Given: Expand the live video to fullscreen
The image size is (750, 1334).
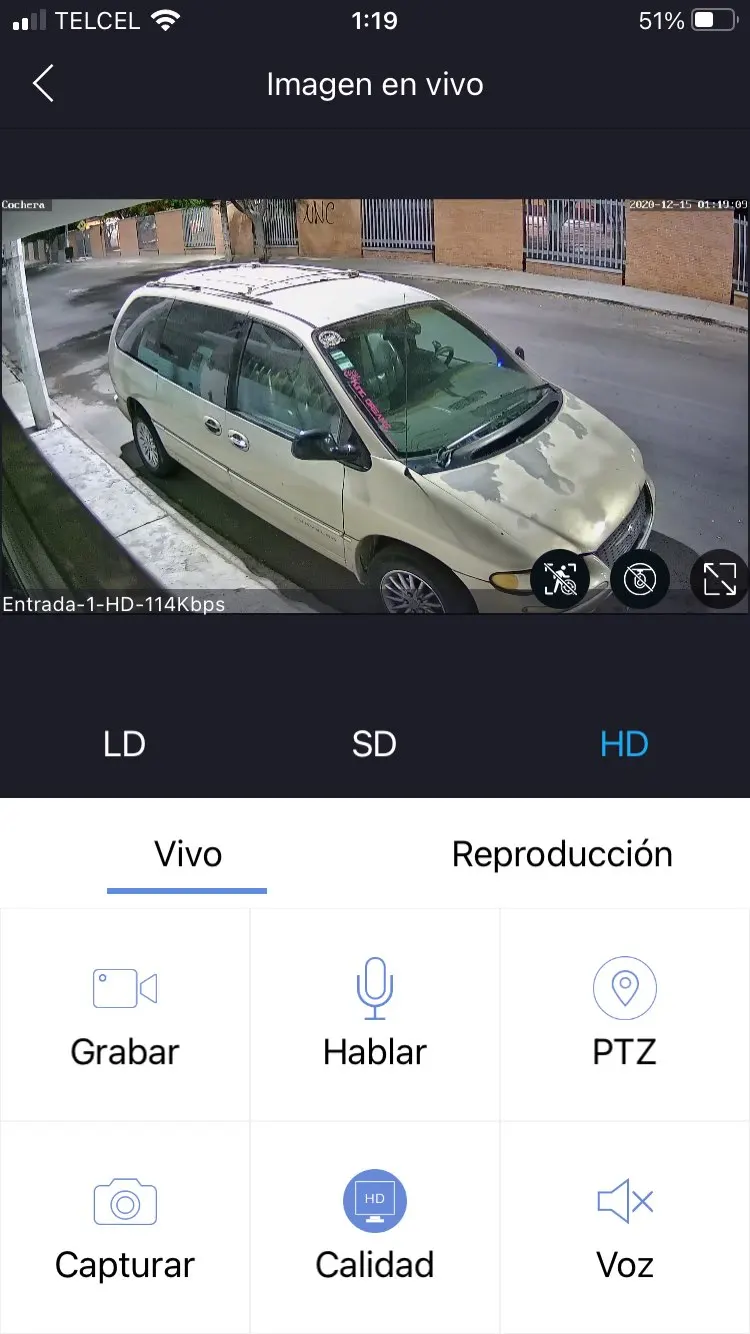Looking at the screenshot, I should point(719,579).
